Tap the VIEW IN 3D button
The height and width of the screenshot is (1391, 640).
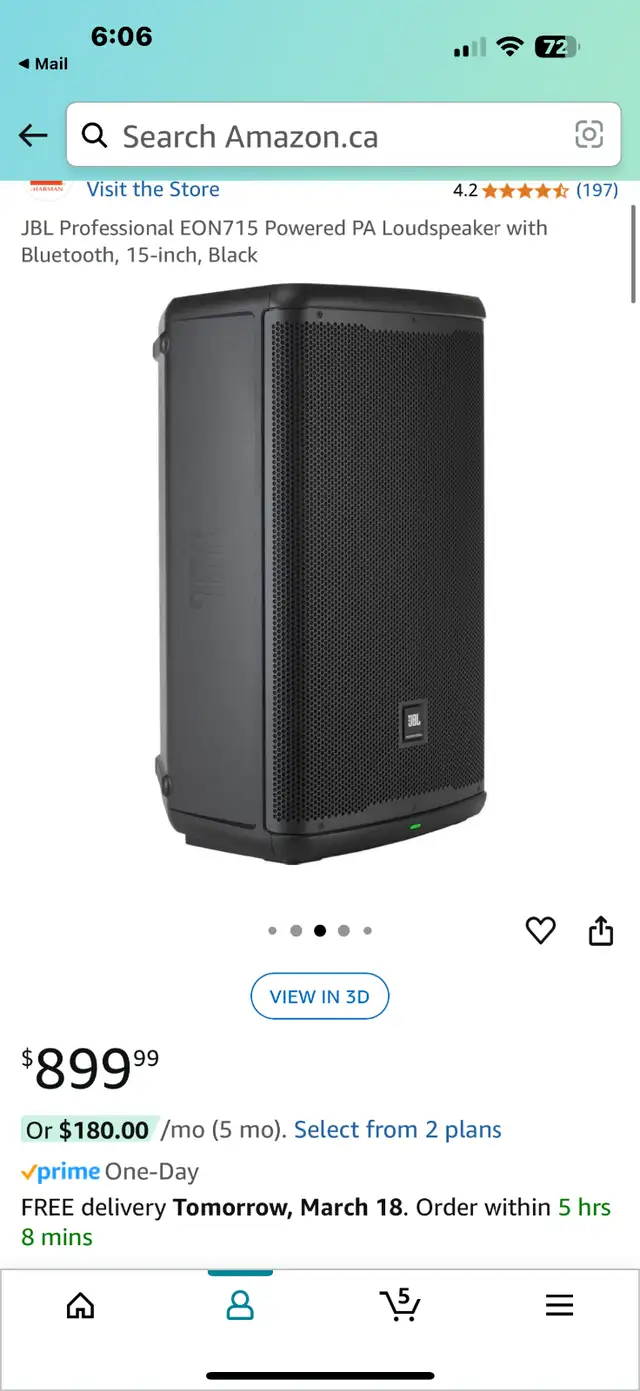[x=320, y=996]
